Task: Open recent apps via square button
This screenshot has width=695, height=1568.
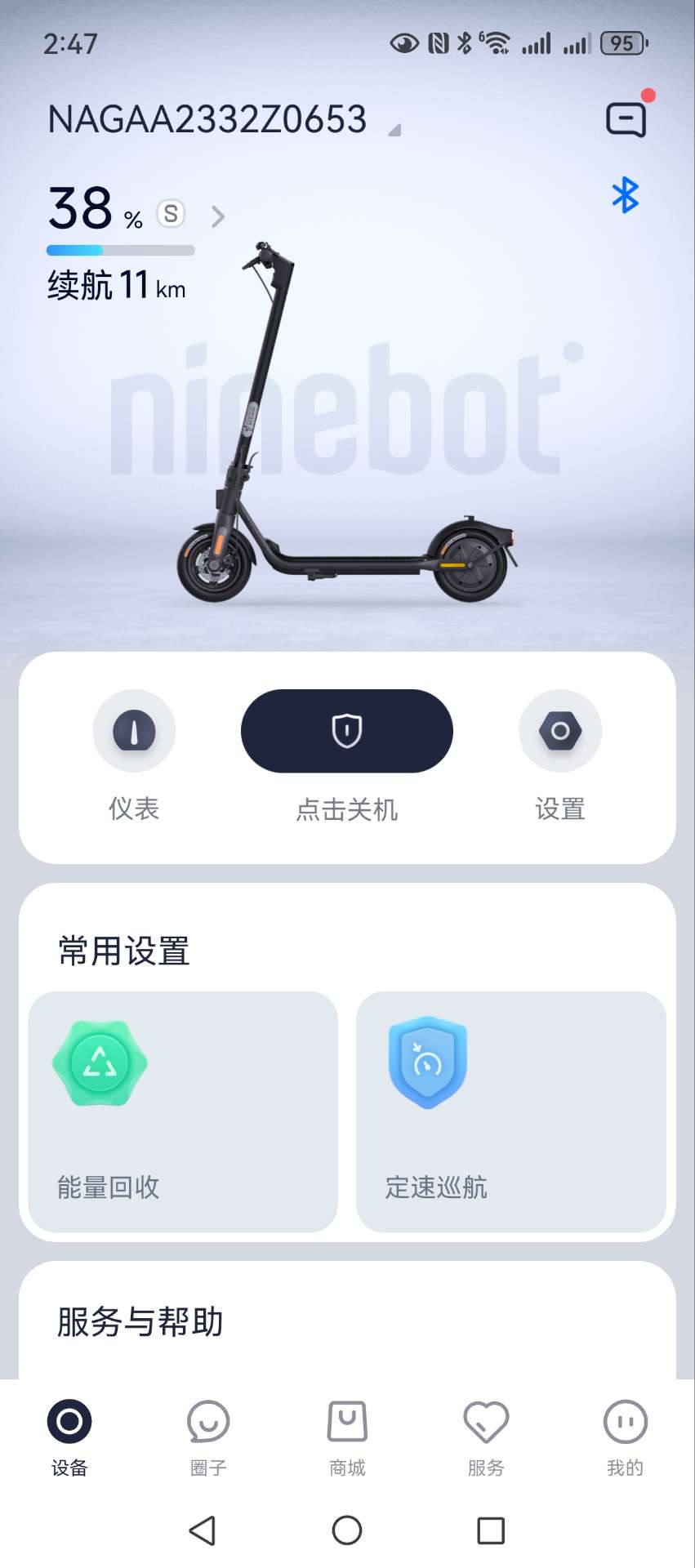Action: click(x=491, y=1530)
